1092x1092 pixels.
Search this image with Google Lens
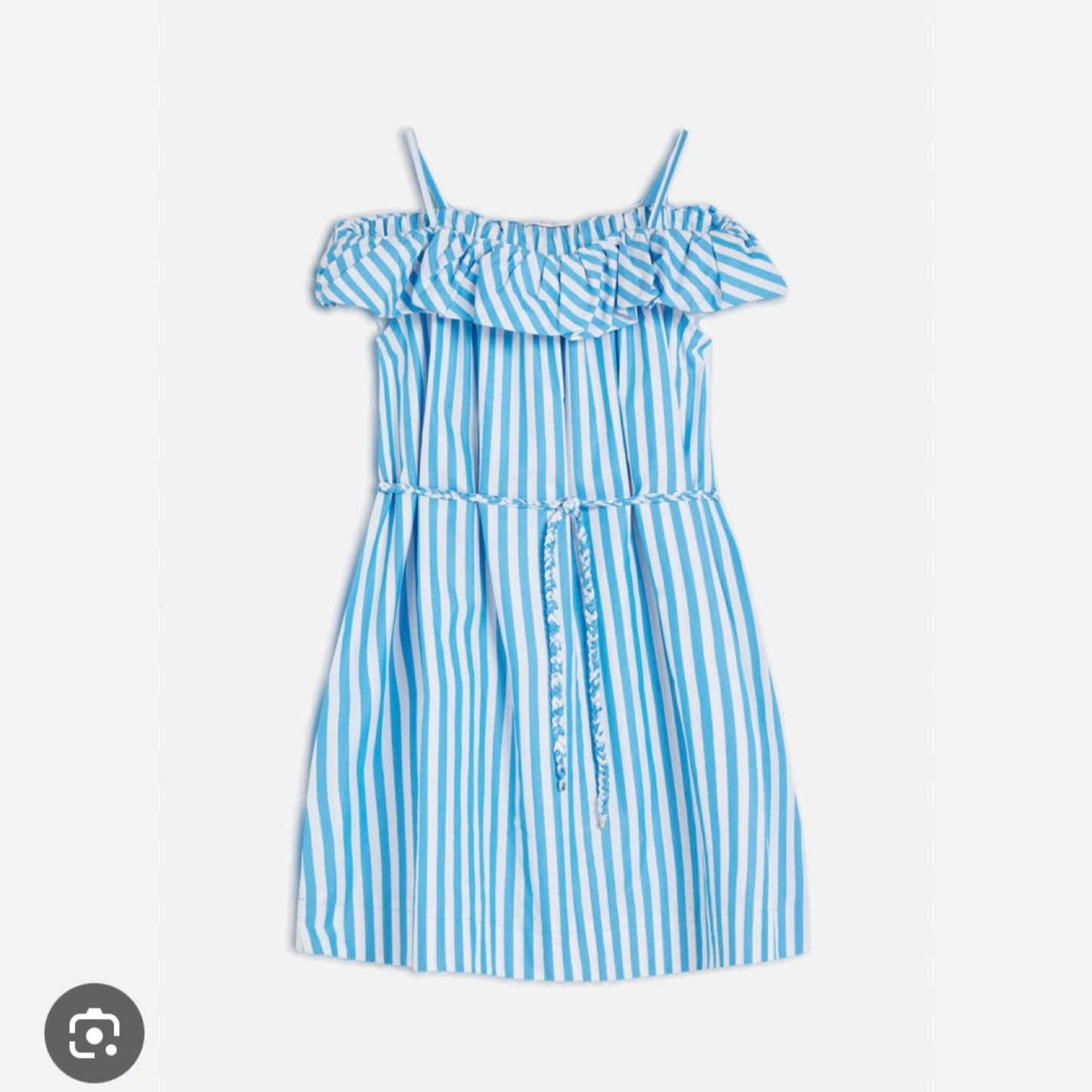(x=94, y=1032)
